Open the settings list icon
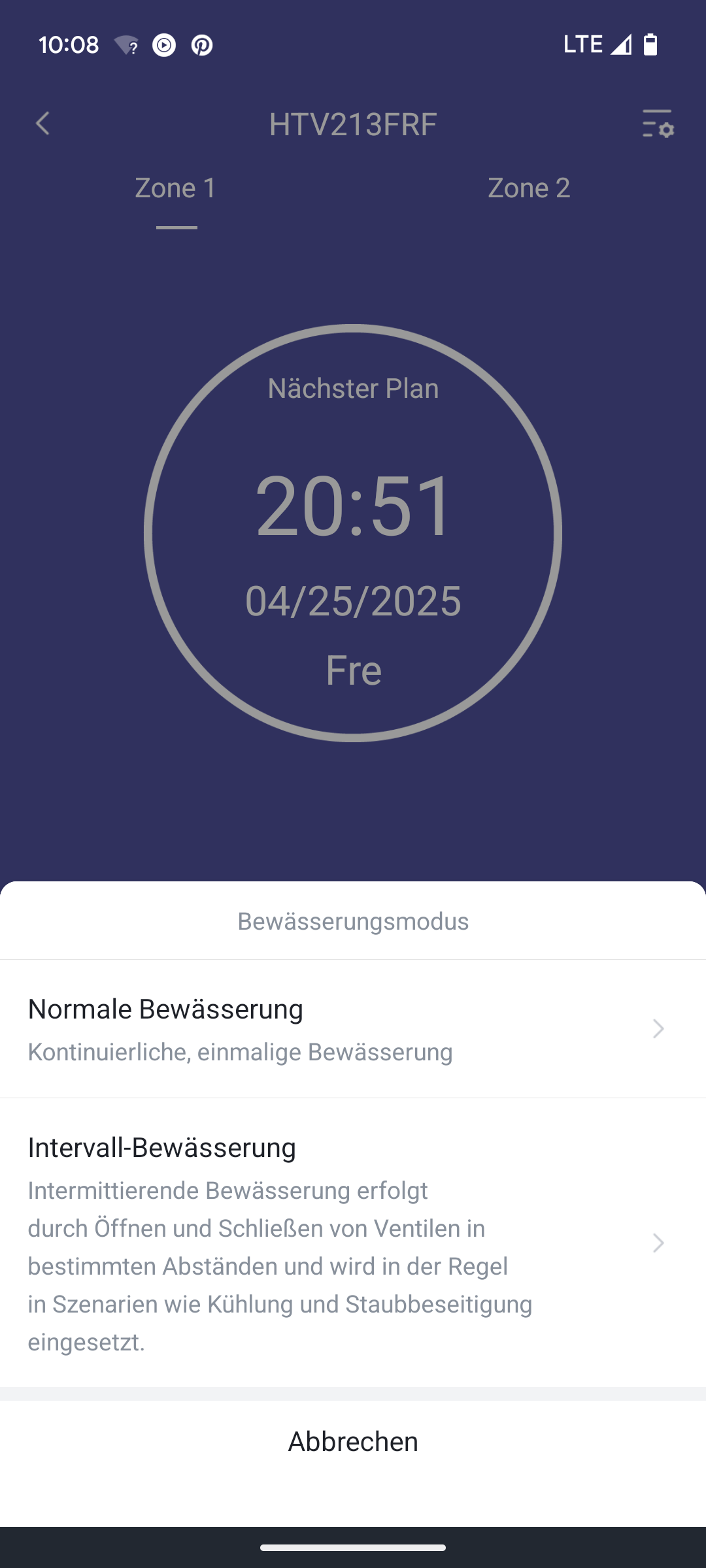 tap(658, 123)
